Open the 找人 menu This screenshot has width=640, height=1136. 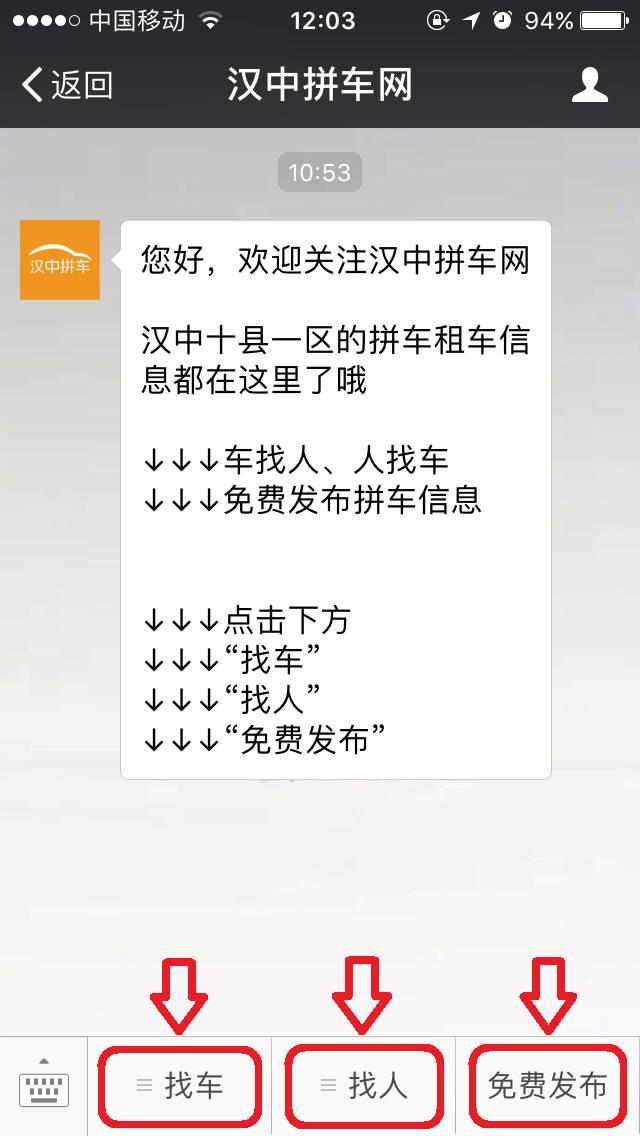[364, 1086]
